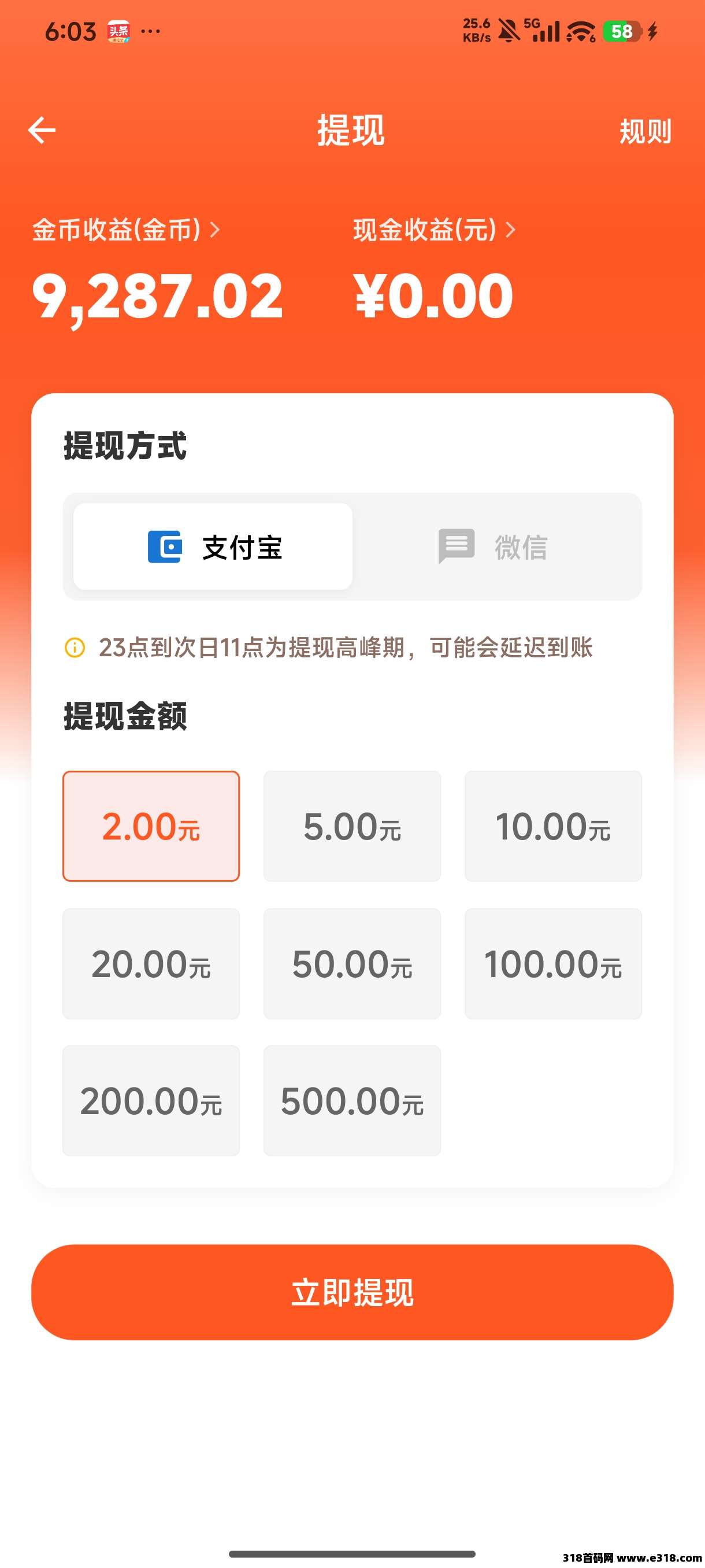The width and height of the screenshot is (705, 1568).
Task: Open the 规则 rules page
Action: (645, 131)
